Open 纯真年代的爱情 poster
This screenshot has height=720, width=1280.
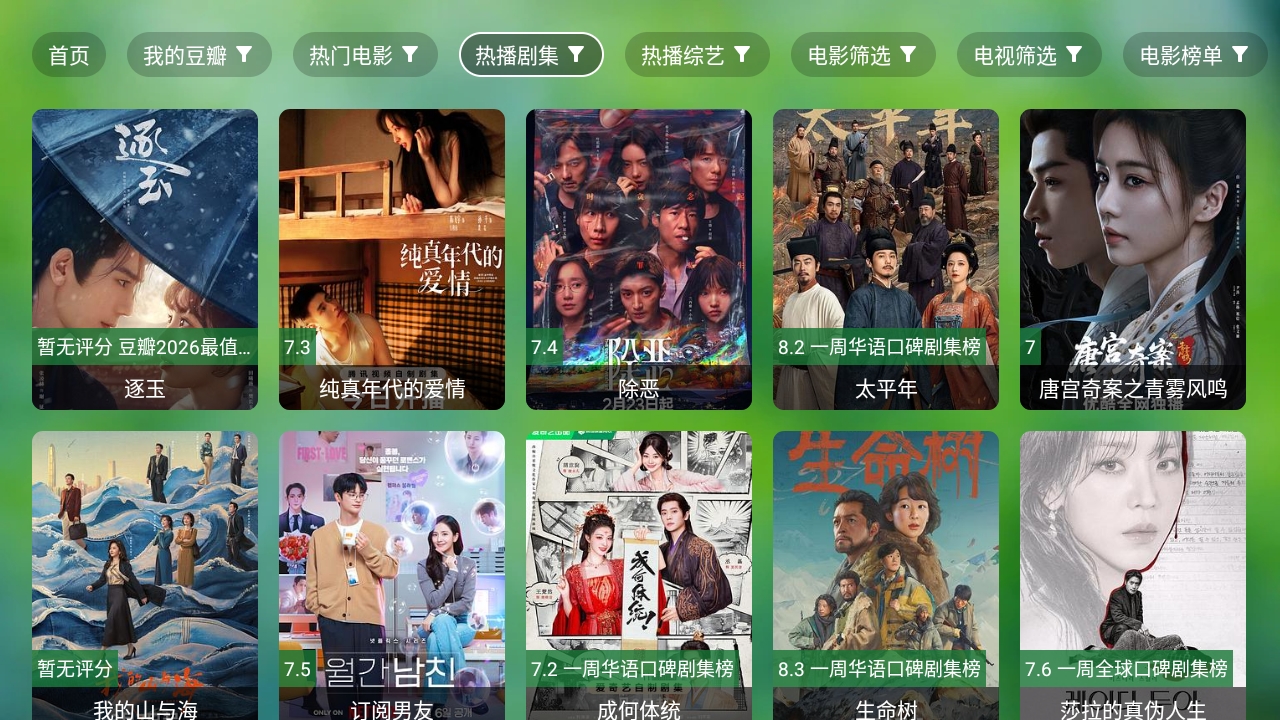tap(392, 259)
